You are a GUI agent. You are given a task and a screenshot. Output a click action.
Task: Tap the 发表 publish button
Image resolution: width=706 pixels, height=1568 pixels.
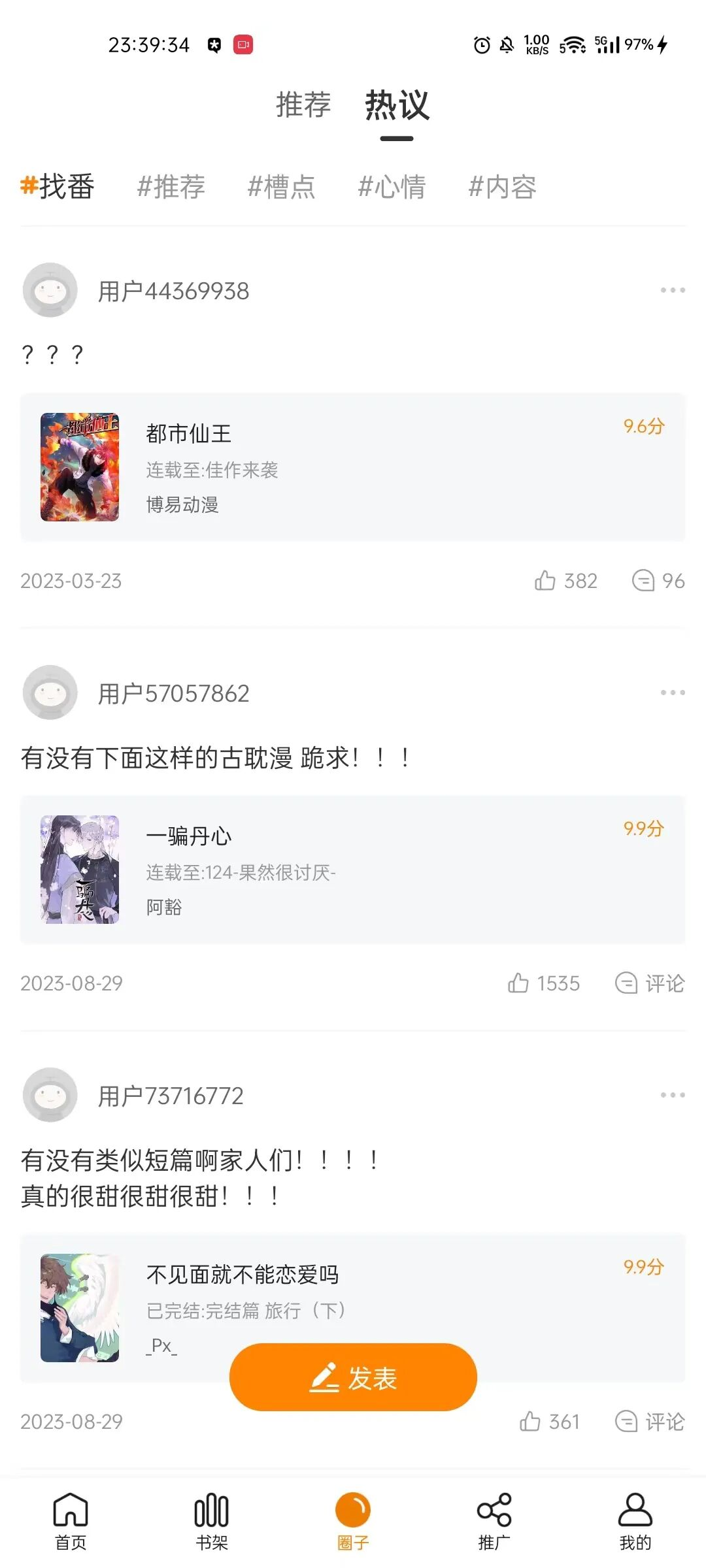(x=352, y=1377)
